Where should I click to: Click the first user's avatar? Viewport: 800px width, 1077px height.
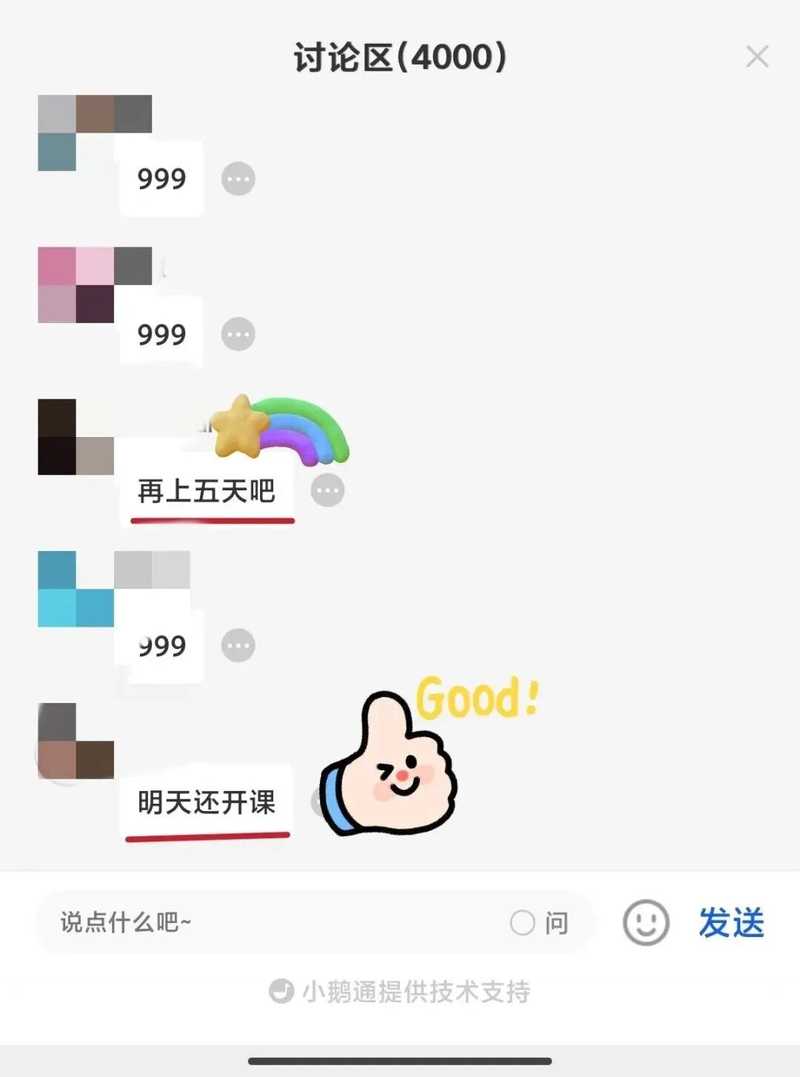[94, 135]
